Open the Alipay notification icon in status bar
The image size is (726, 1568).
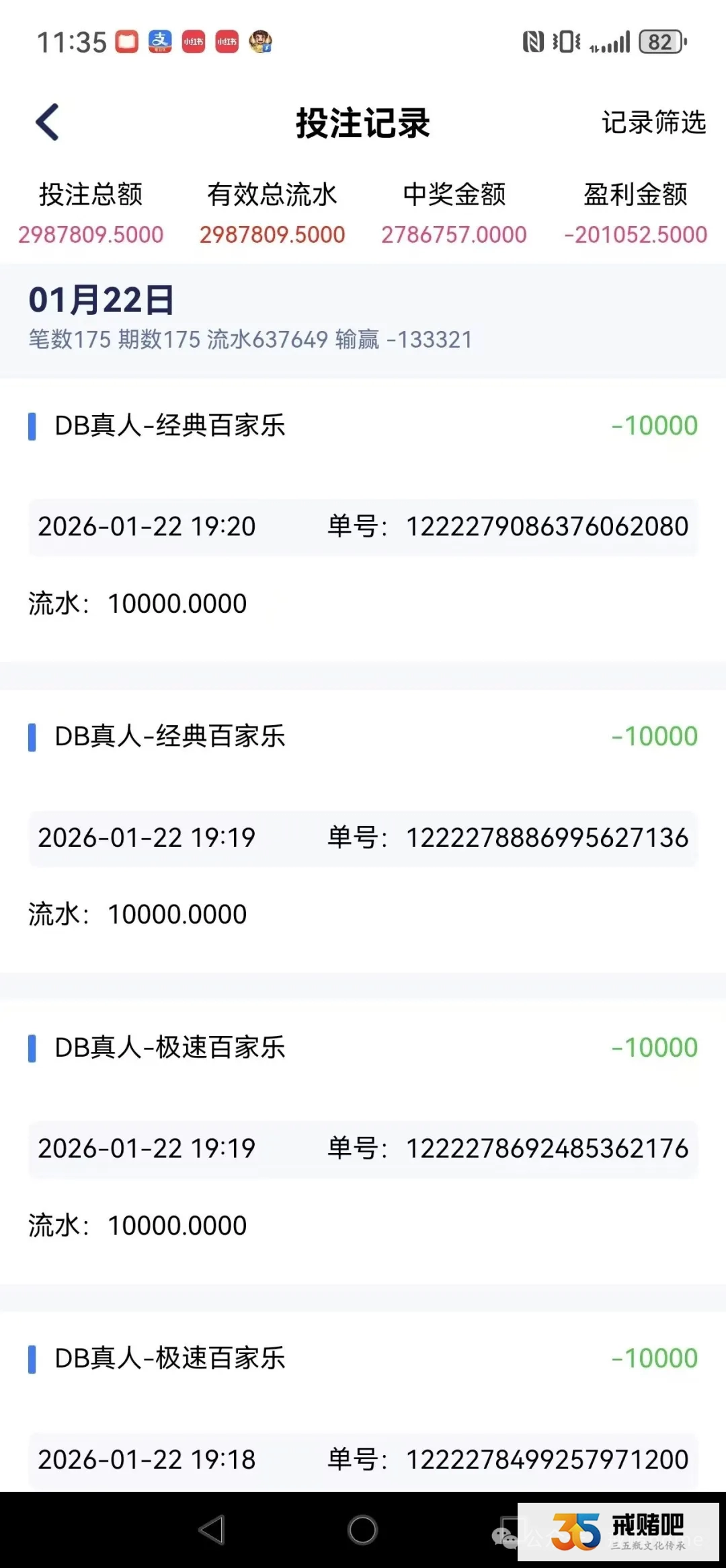coord(159,42)
